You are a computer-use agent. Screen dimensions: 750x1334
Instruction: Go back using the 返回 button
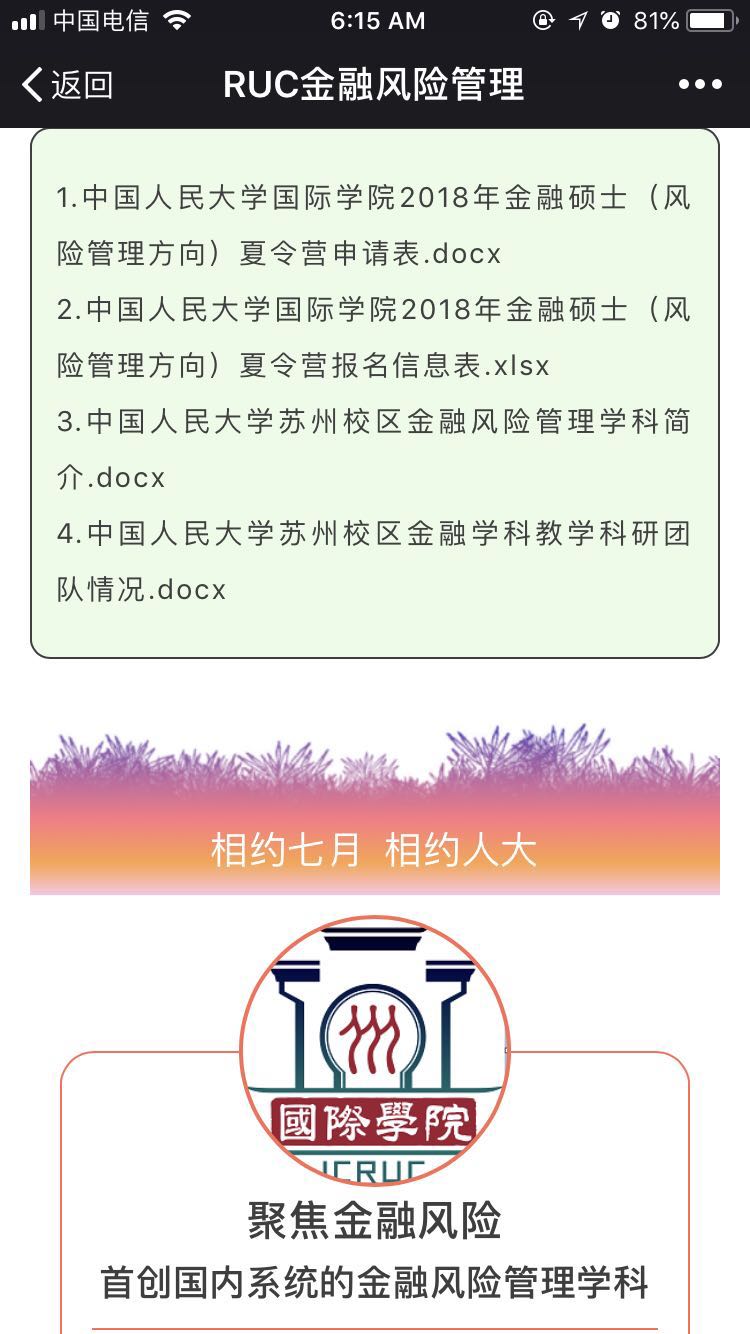tap(66, 85)
